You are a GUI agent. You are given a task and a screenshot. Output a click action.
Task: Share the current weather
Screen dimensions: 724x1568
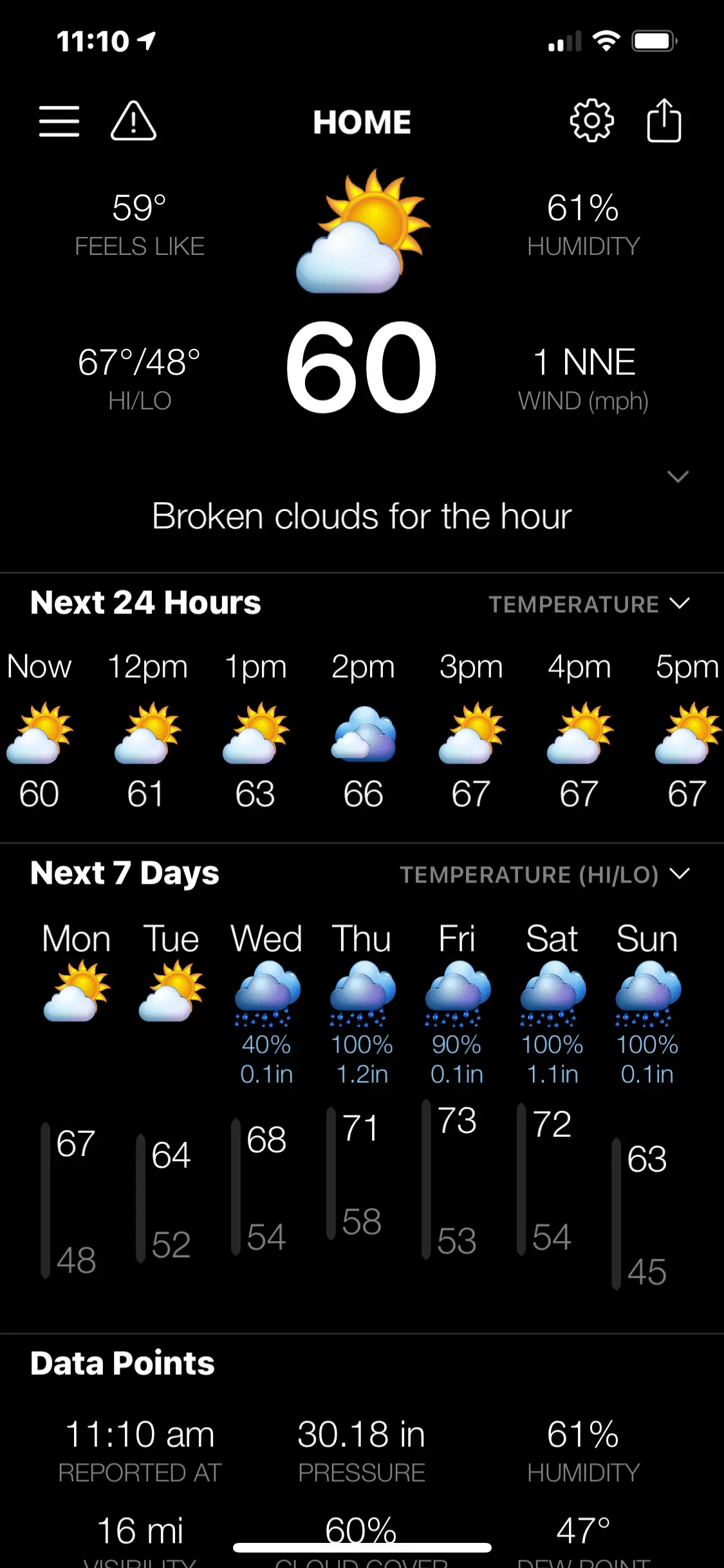pos(664,121)
